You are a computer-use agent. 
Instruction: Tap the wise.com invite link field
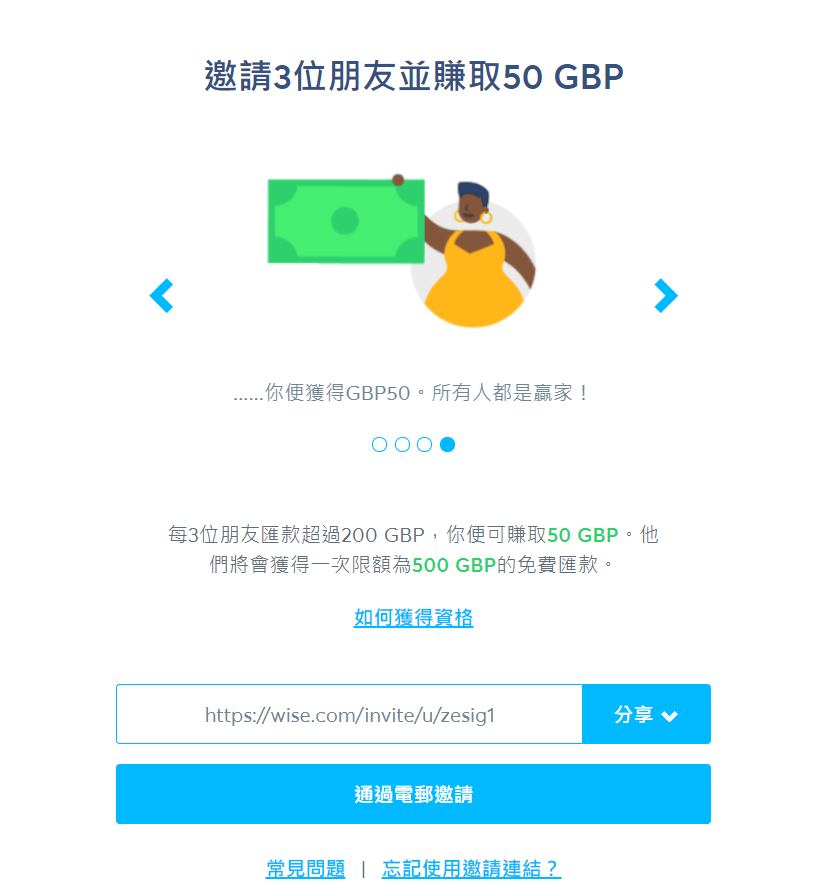tap(349, 714)
